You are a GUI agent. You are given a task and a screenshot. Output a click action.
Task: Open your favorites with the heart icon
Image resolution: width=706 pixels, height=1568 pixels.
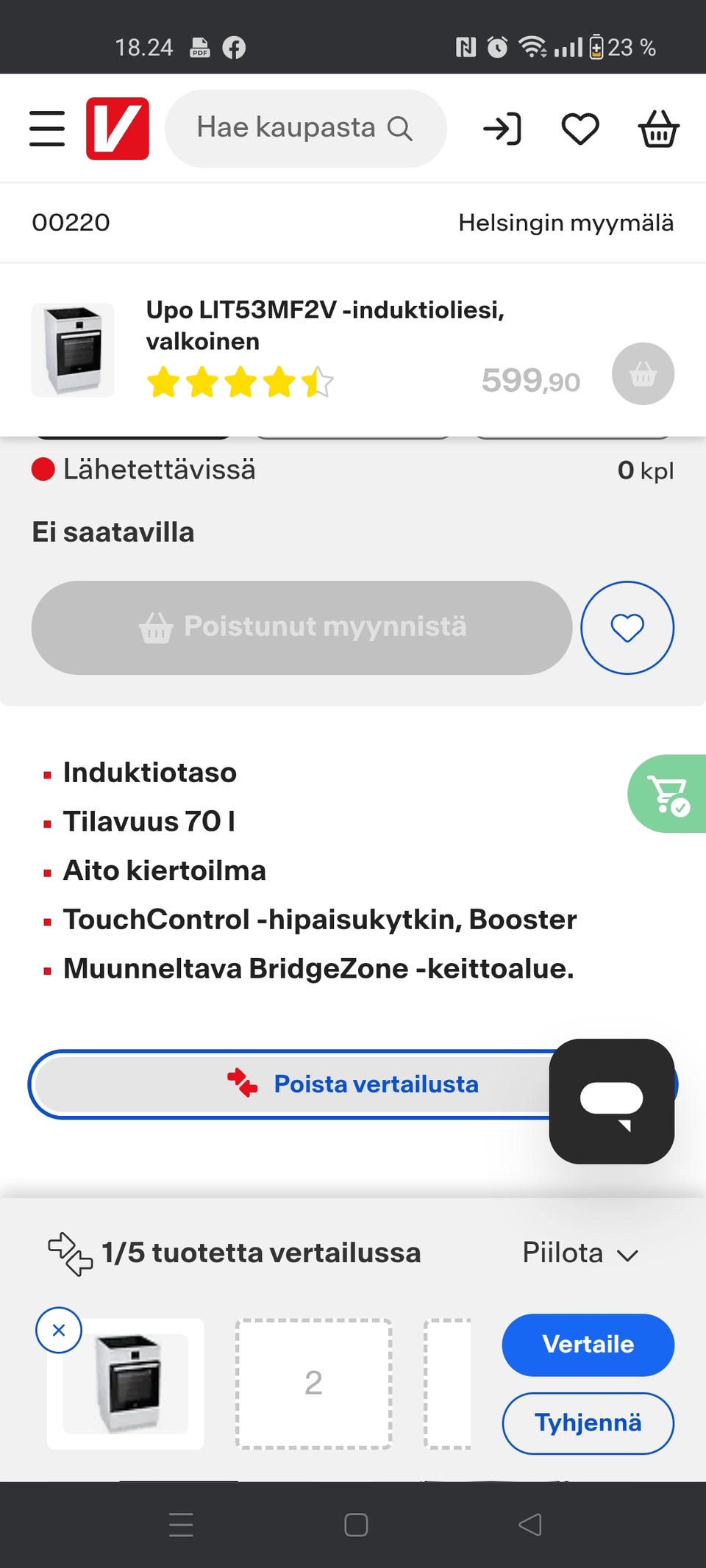(580, 128)
